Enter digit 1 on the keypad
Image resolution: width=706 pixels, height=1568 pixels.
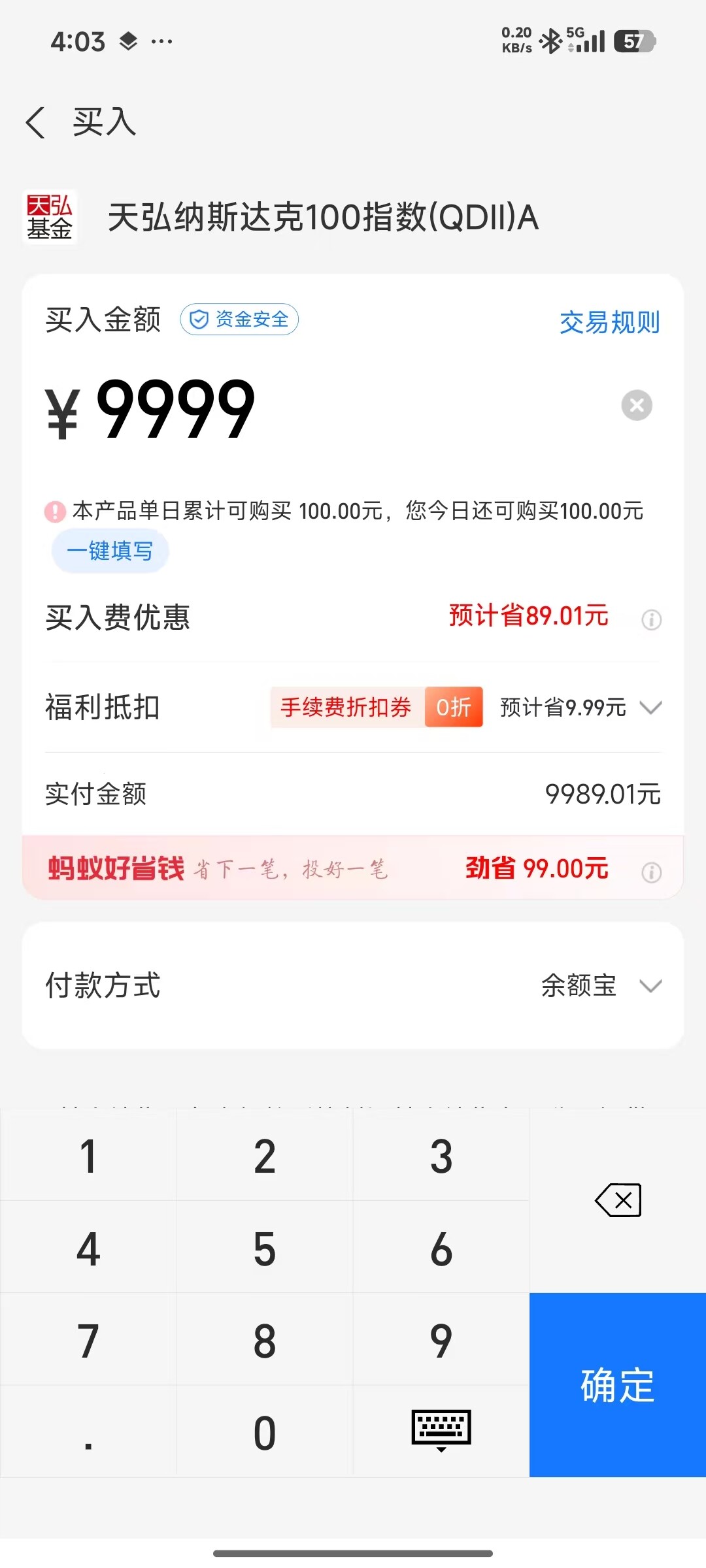88,1156
